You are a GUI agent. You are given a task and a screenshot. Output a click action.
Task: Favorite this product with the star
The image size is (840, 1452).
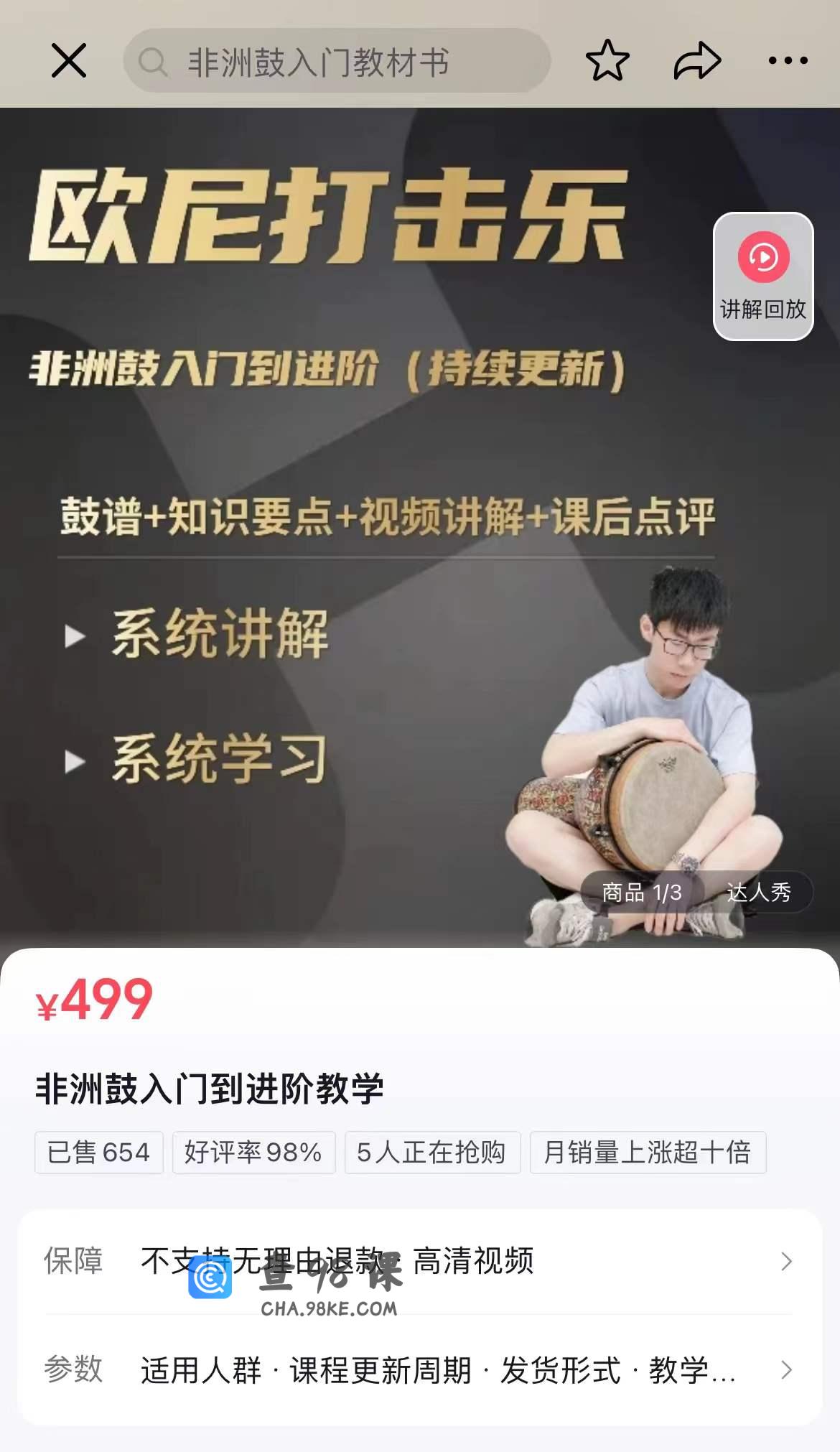607,60
